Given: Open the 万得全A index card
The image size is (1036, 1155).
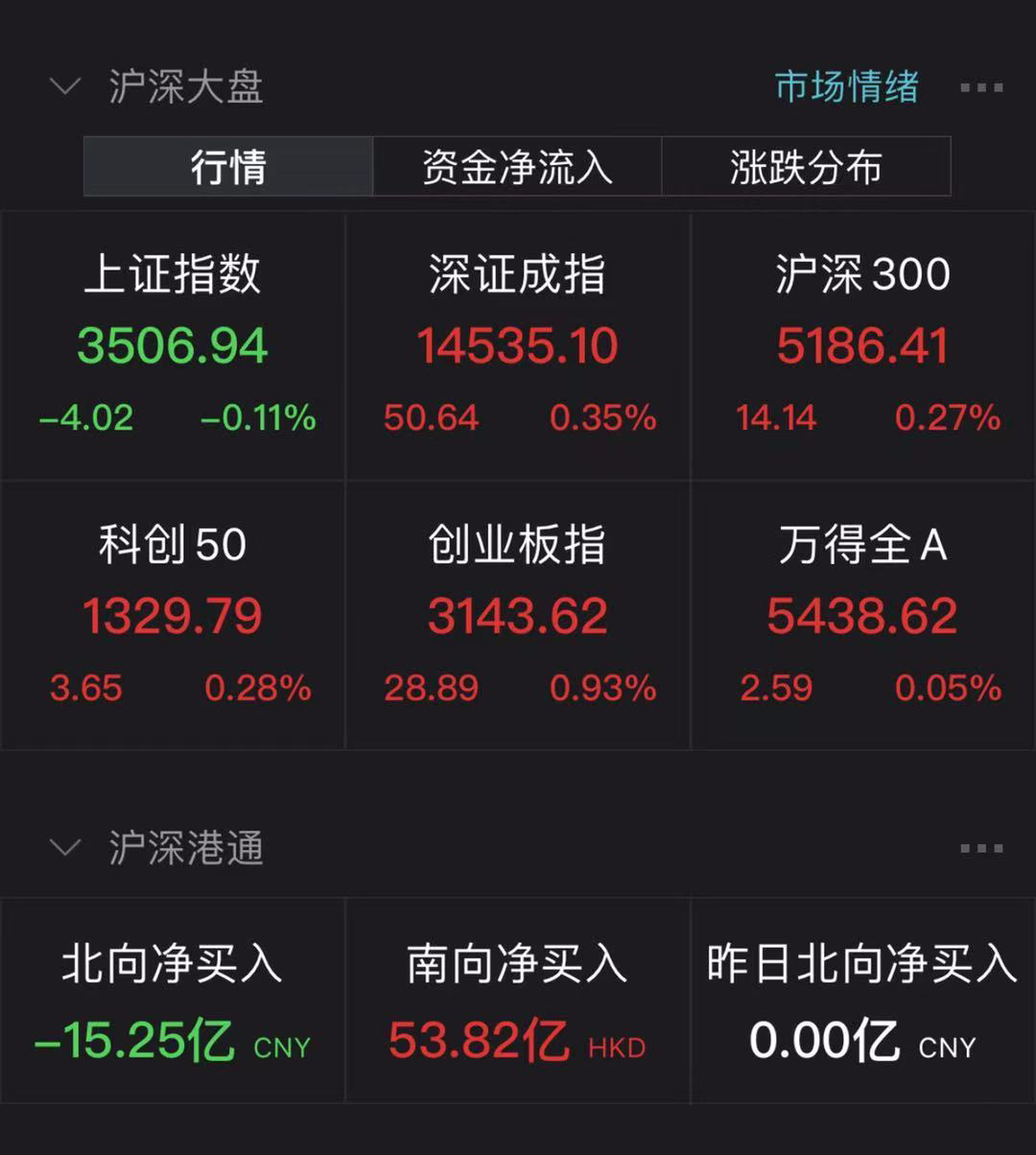Looking at the screenshot, I should [x=863, y=616].
